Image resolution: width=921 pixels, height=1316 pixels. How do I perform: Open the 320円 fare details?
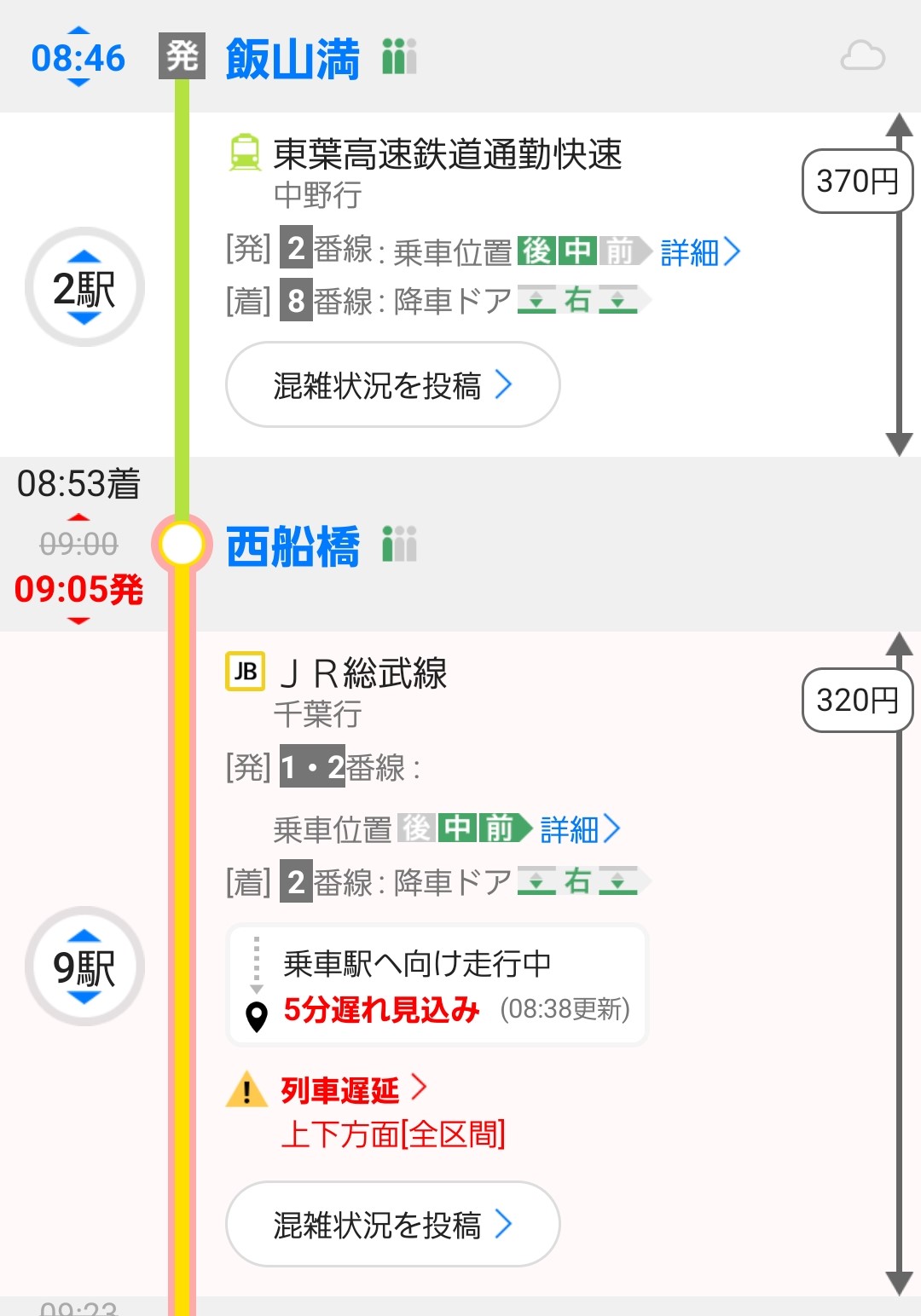pyautogui.click(x=856, y=701)
